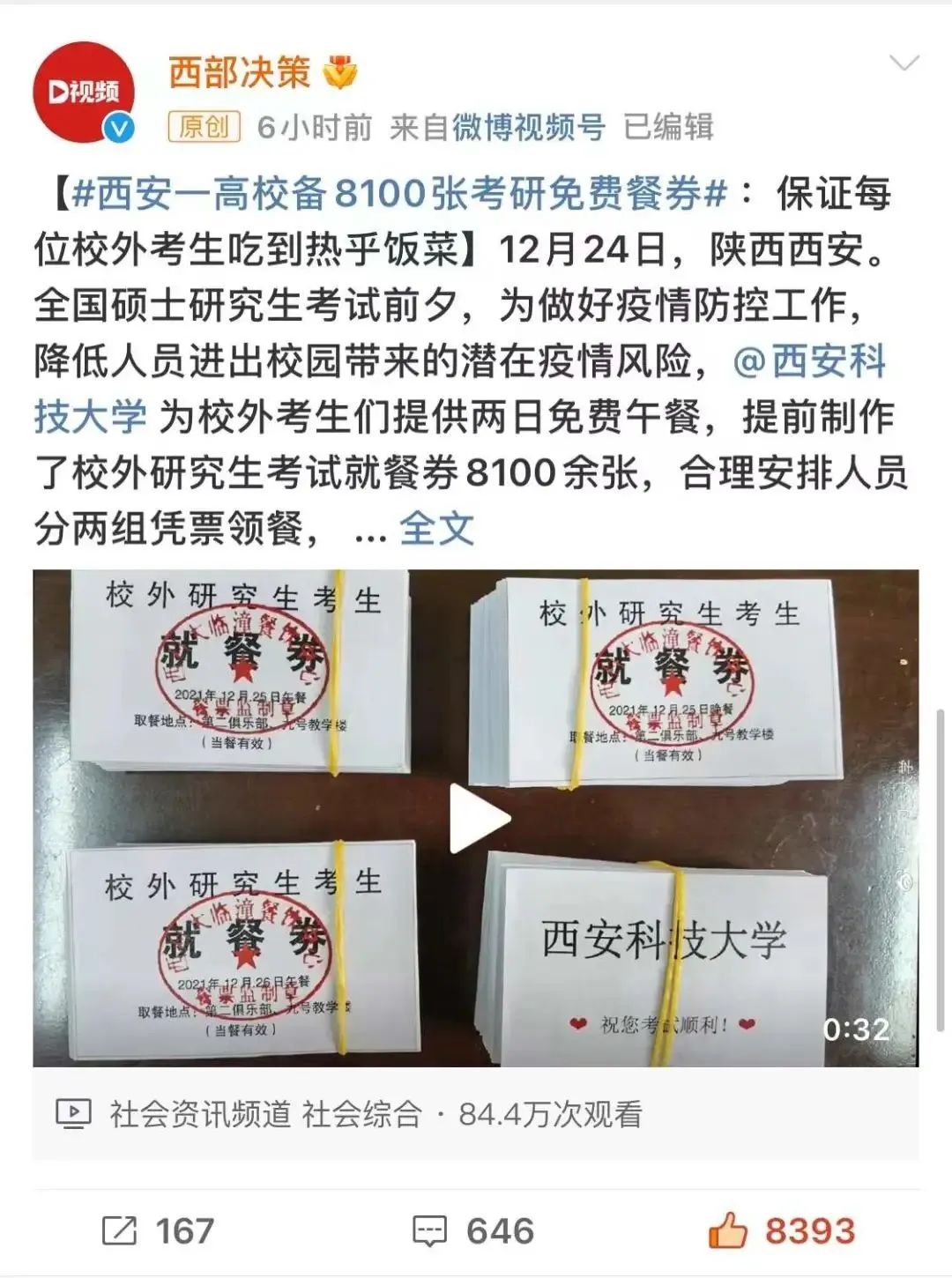Open the 西部决策 account name
Image resolution: width=952 pixels, height=1278 pixels.
click(x=240, y=72)
